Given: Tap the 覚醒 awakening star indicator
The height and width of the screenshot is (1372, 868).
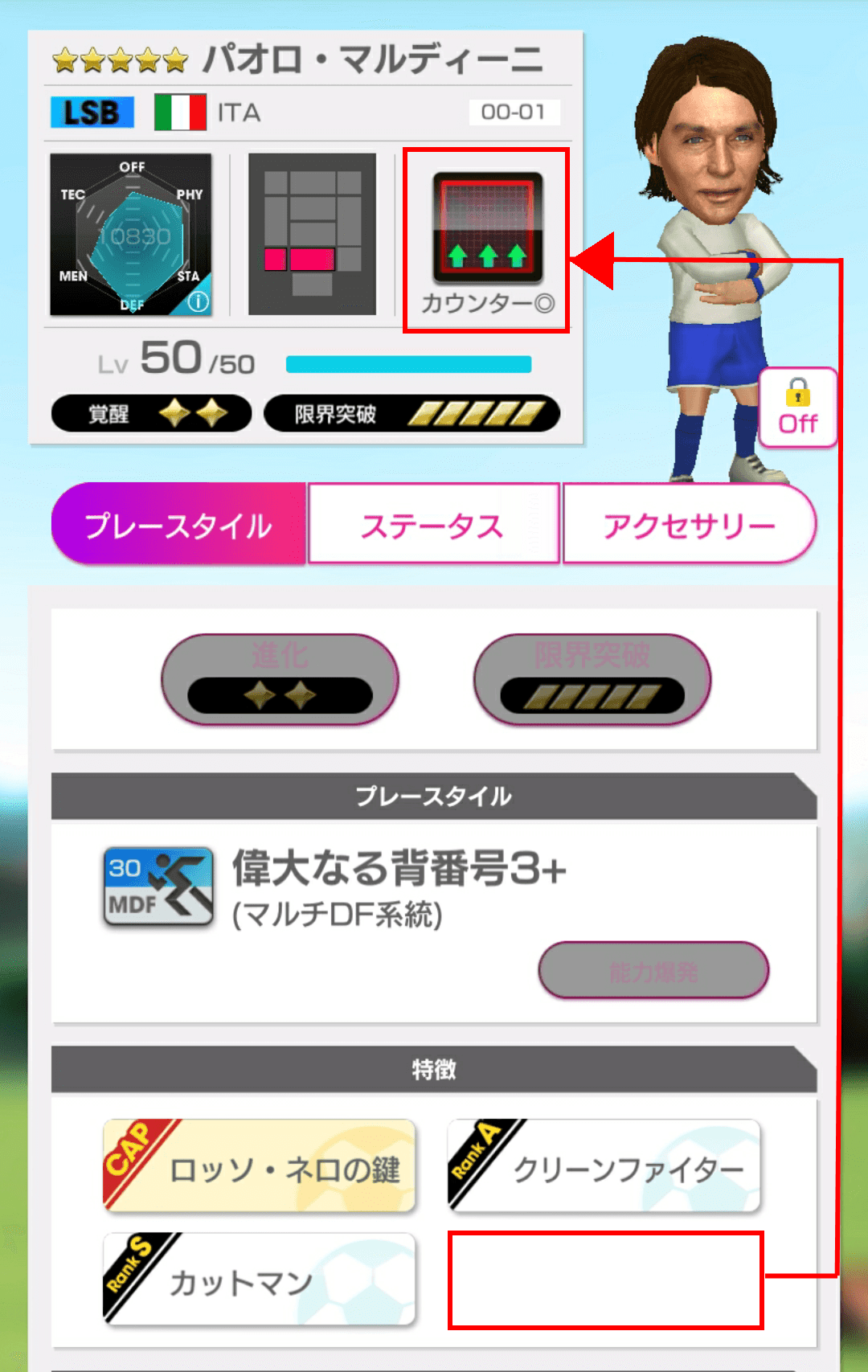Looking at the screenshot, I should pyautogui.click(x=149, y=412).
